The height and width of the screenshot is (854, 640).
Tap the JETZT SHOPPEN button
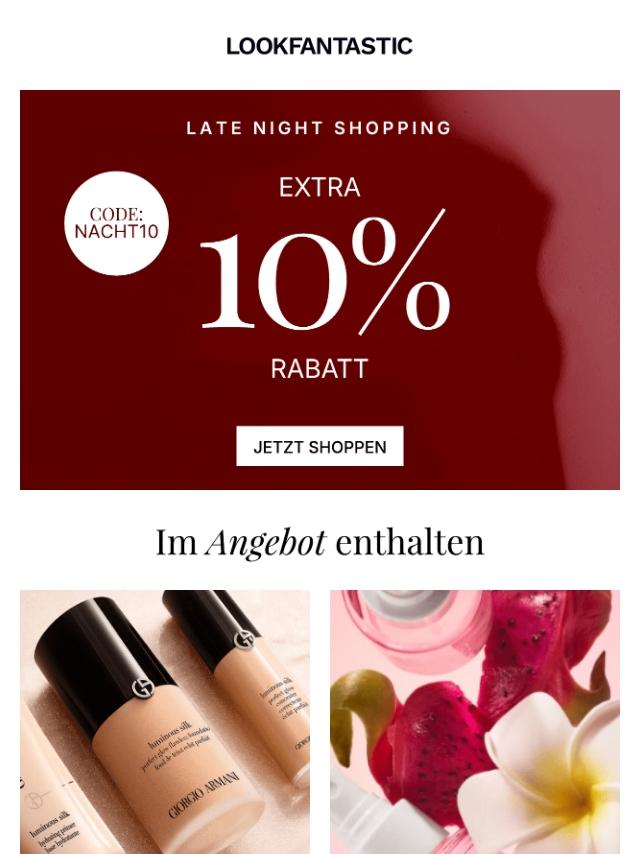320,447
